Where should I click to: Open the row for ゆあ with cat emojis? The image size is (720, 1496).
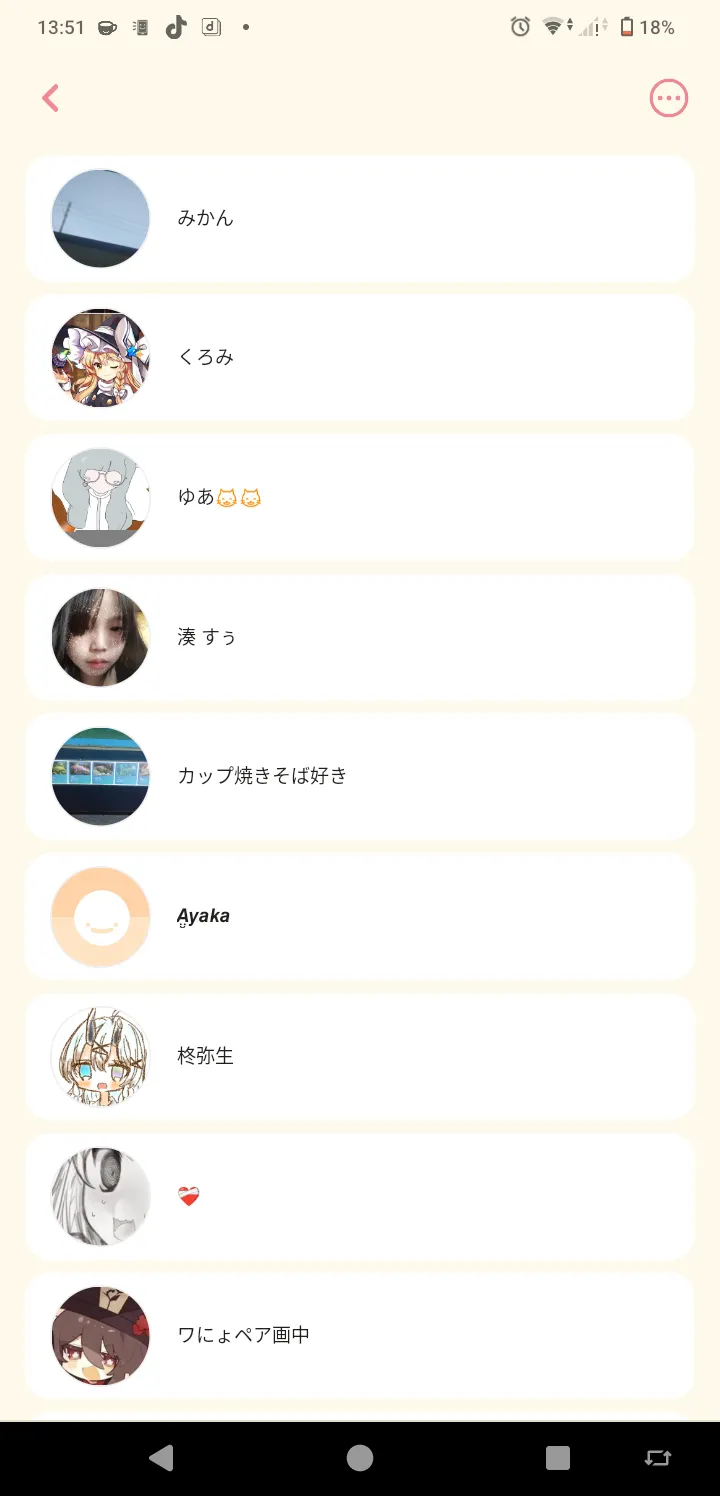(x=360, y=497)
